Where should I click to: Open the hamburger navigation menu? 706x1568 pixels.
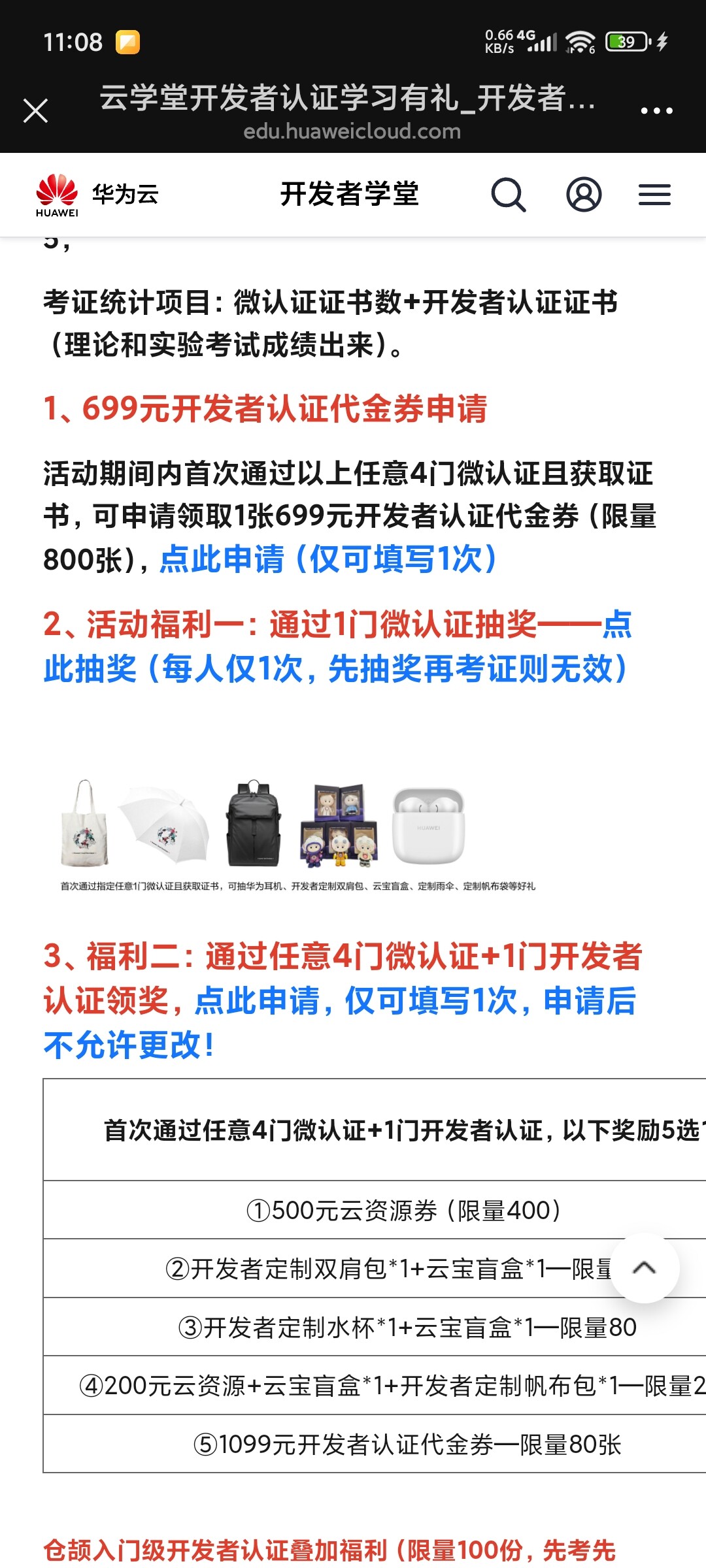(x=654, y=194)
